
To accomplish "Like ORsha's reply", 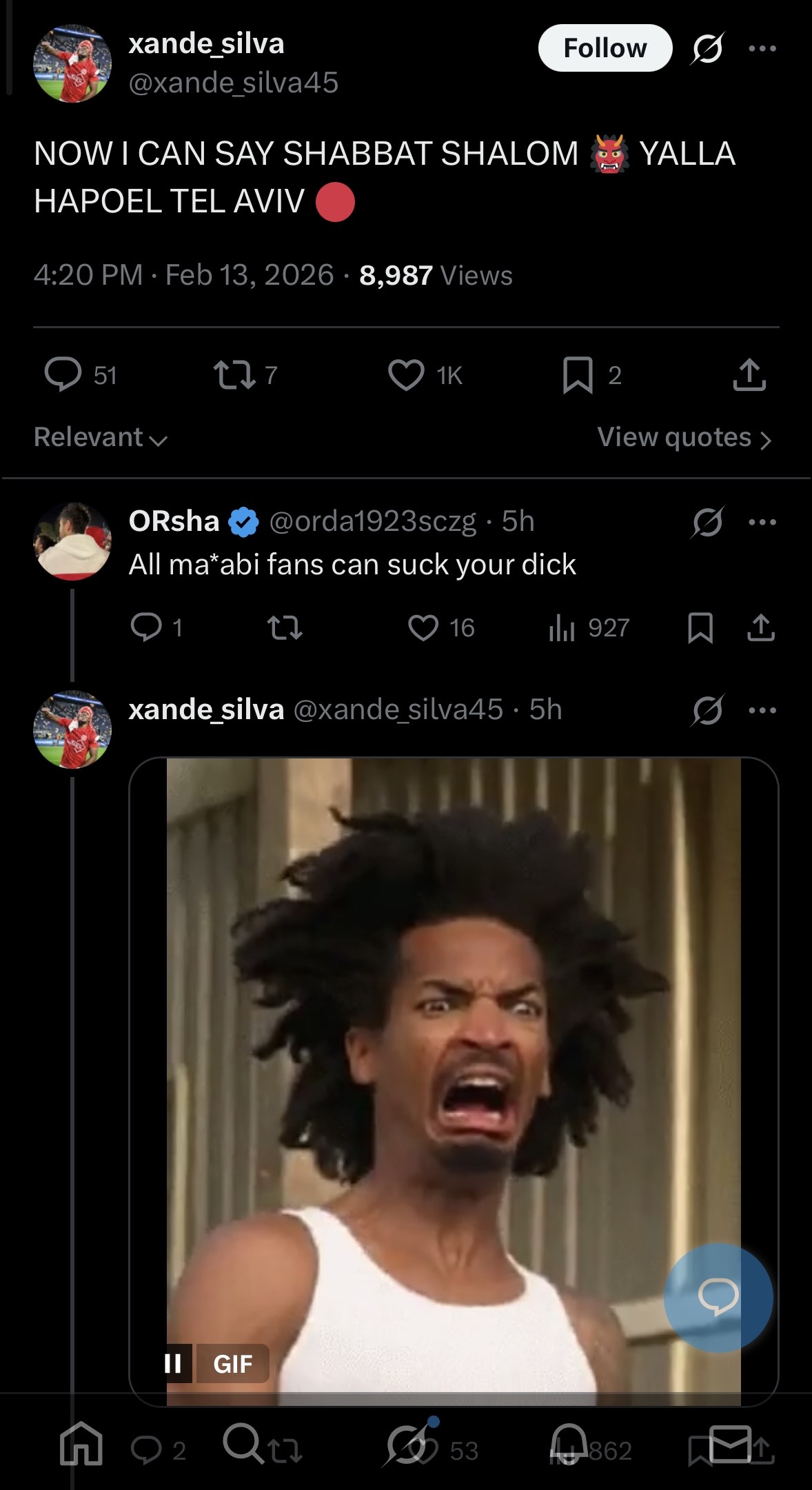I will (x=423, y=627).
